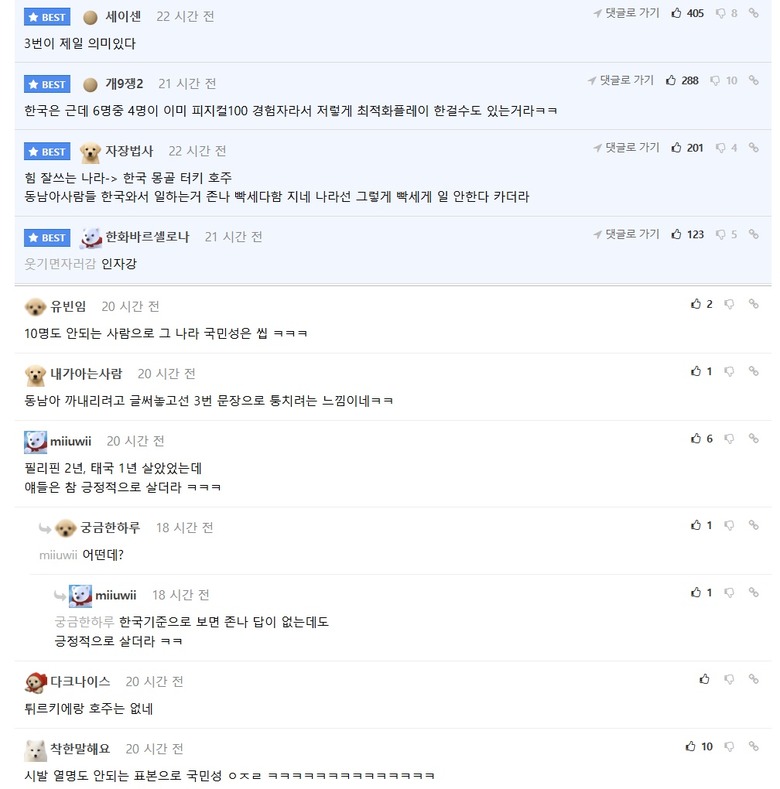Tap 댓글로 가기 on 개9쟁2's comment
Viewport: 780px width, 789px height.
(x=620, y=80)
